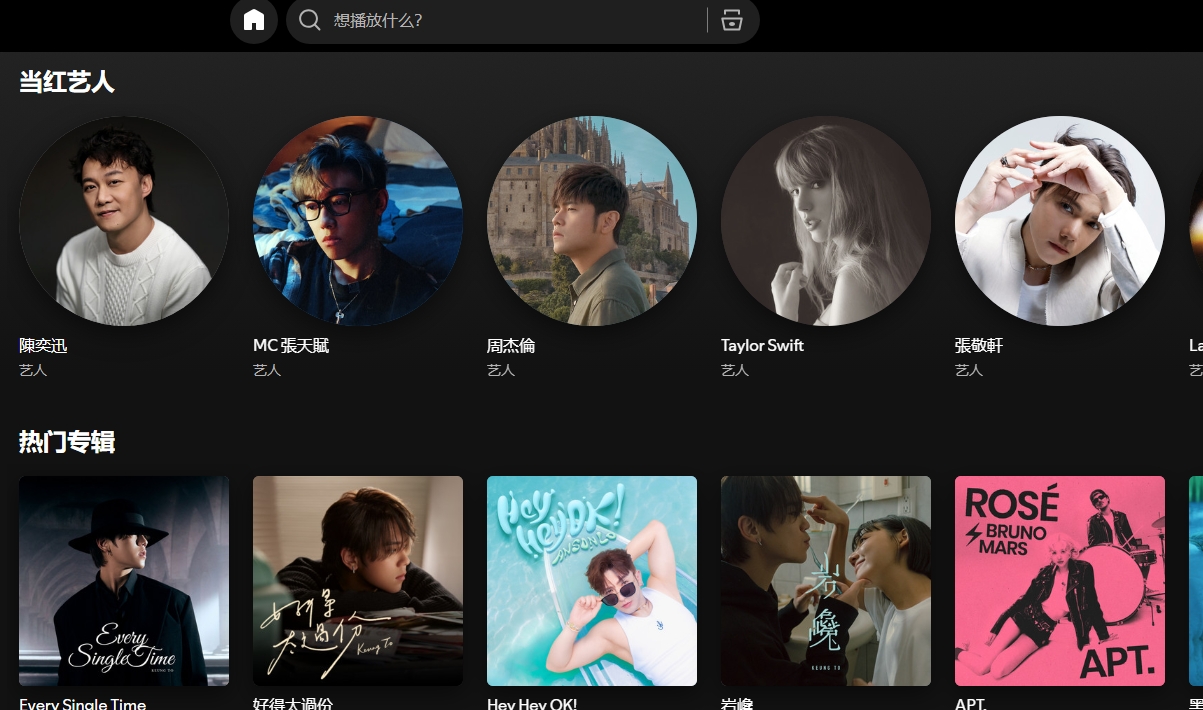1203x710 pixels.
Task: Open the Hey Hey OK! album
Action: point(592,581)
